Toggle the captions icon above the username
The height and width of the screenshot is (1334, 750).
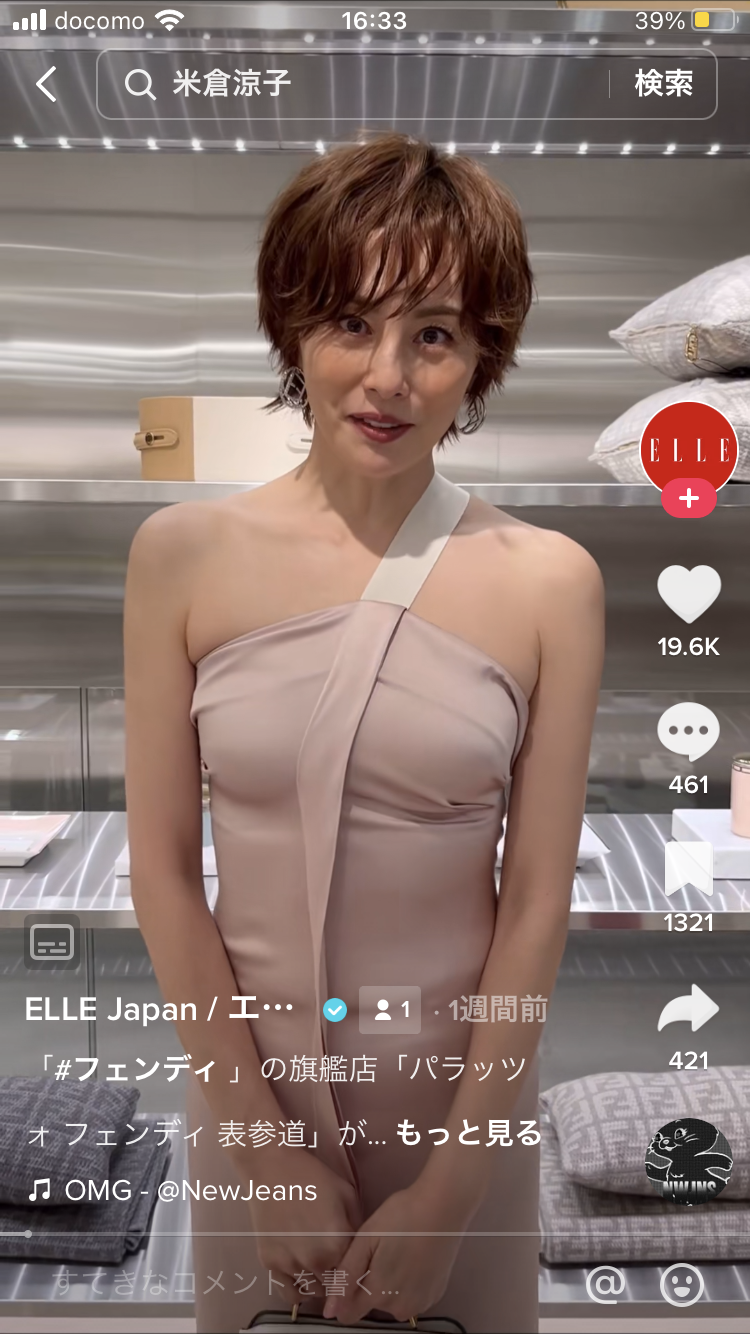tap(52, 942)
